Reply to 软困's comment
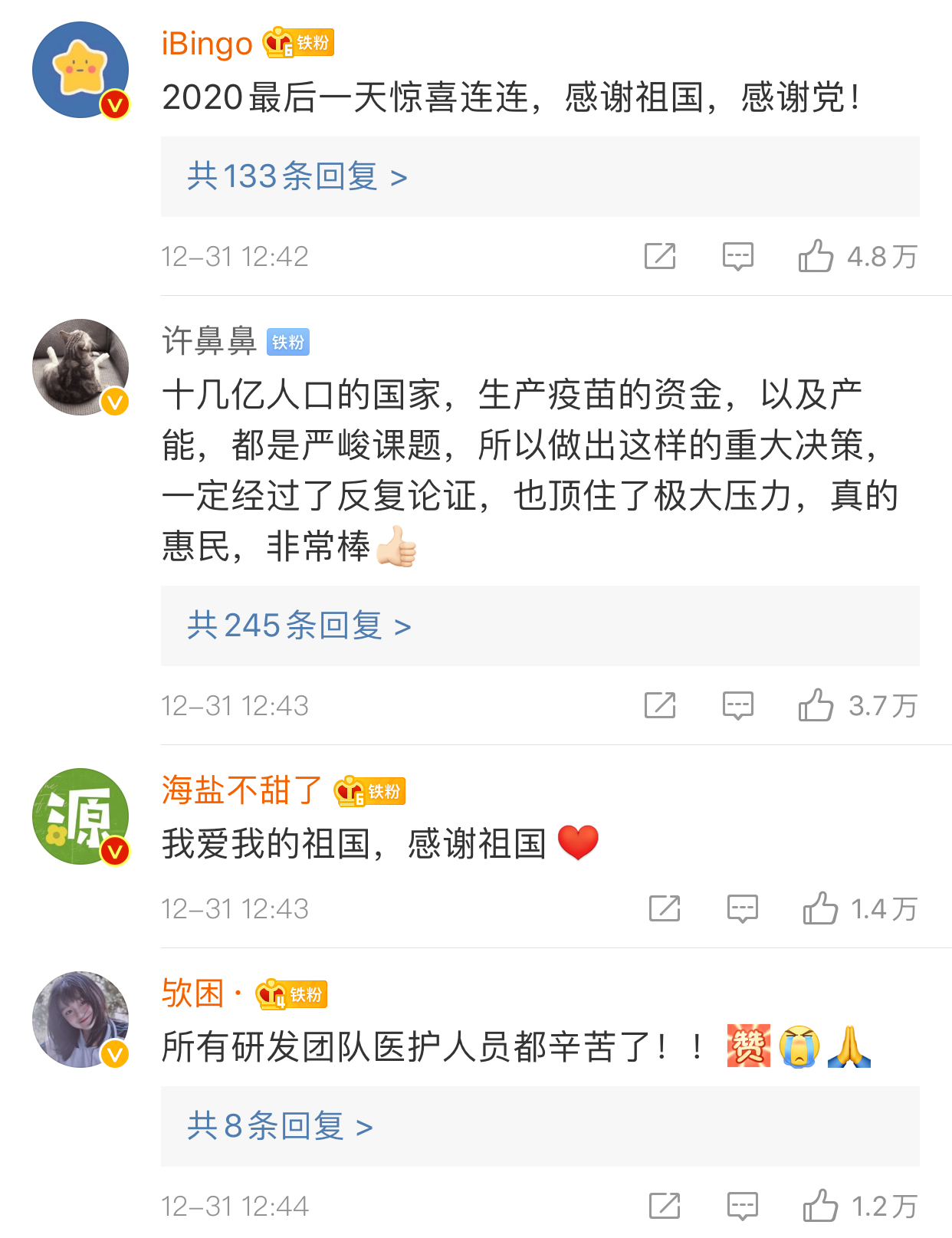The width and height of the screenshot is (952, 1238). pos(743,1206)
